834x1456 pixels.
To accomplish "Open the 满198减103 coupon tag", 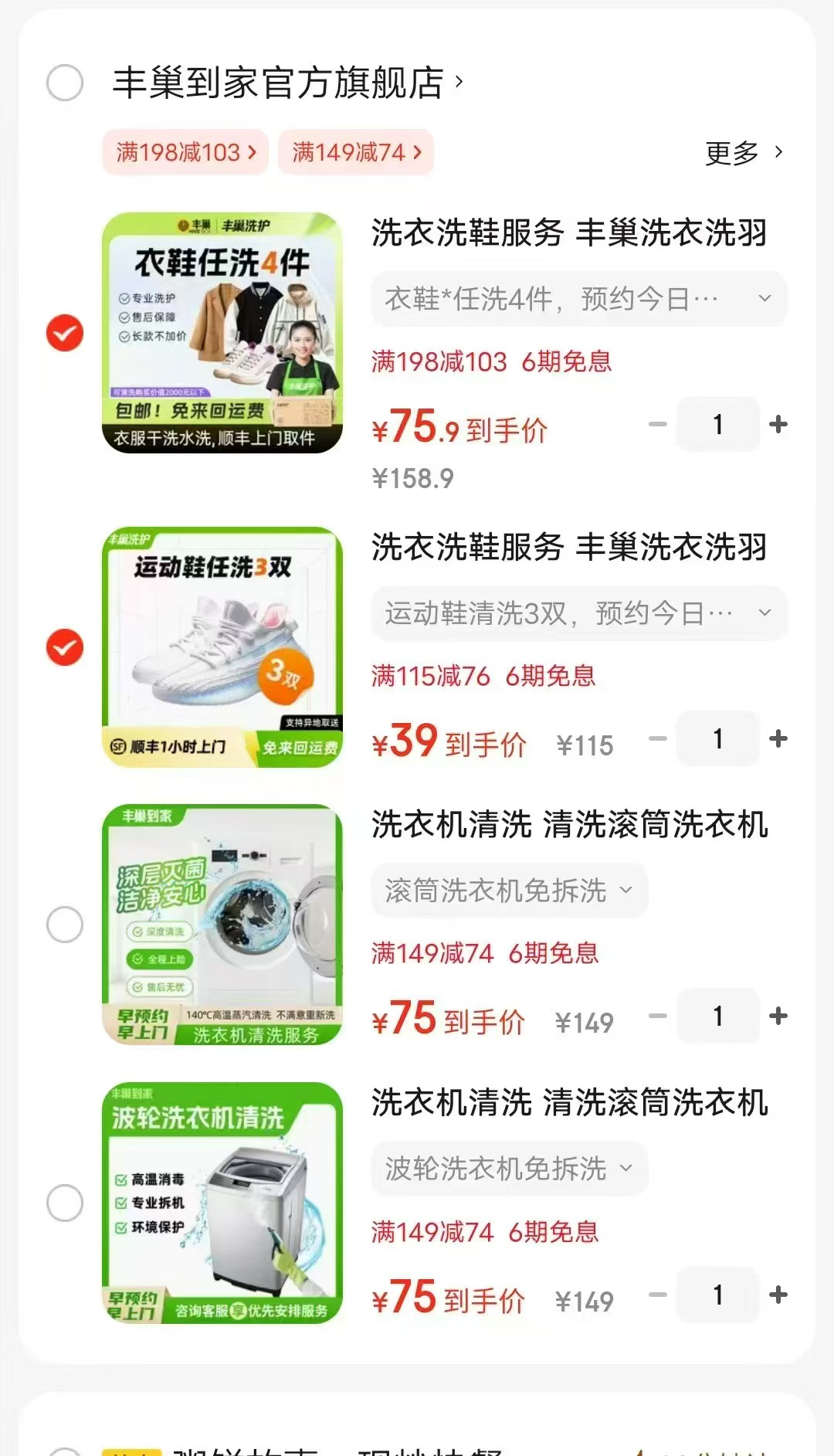I will [x=185, y=152].
